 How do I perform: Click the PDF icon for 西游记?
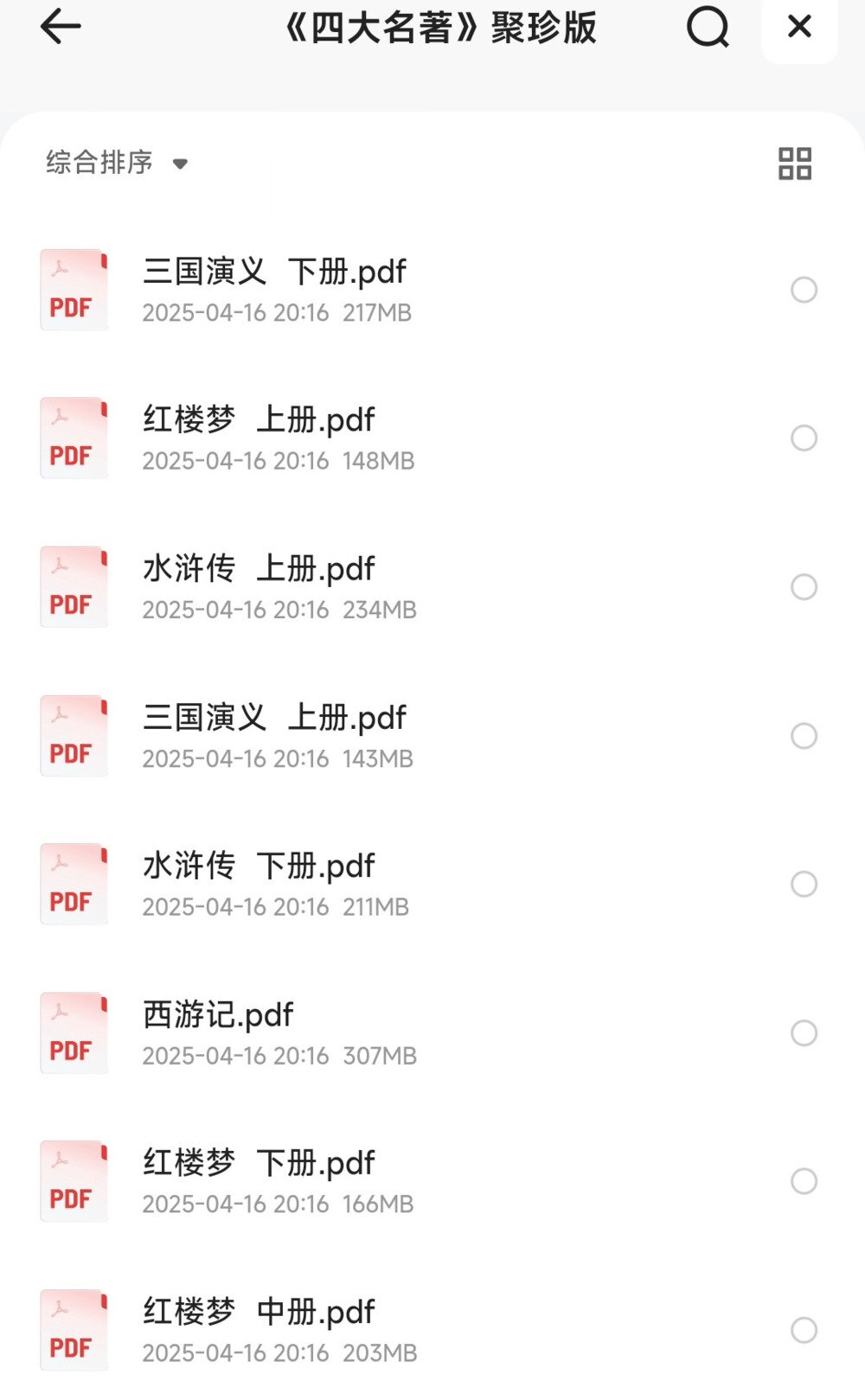pos(74,1032)
